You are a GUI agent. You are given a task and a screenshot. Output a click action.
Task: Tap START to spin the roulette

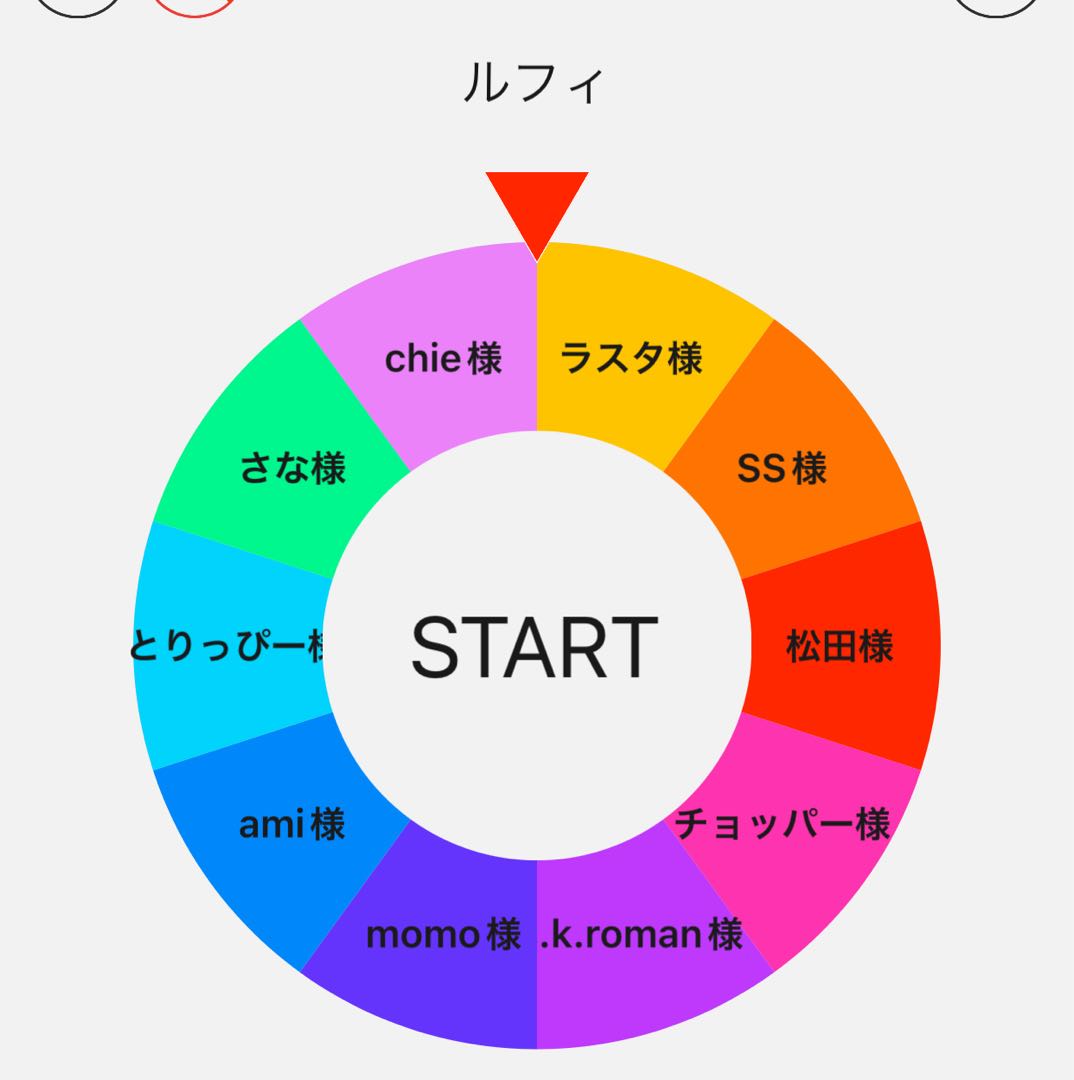coord(536,647)
